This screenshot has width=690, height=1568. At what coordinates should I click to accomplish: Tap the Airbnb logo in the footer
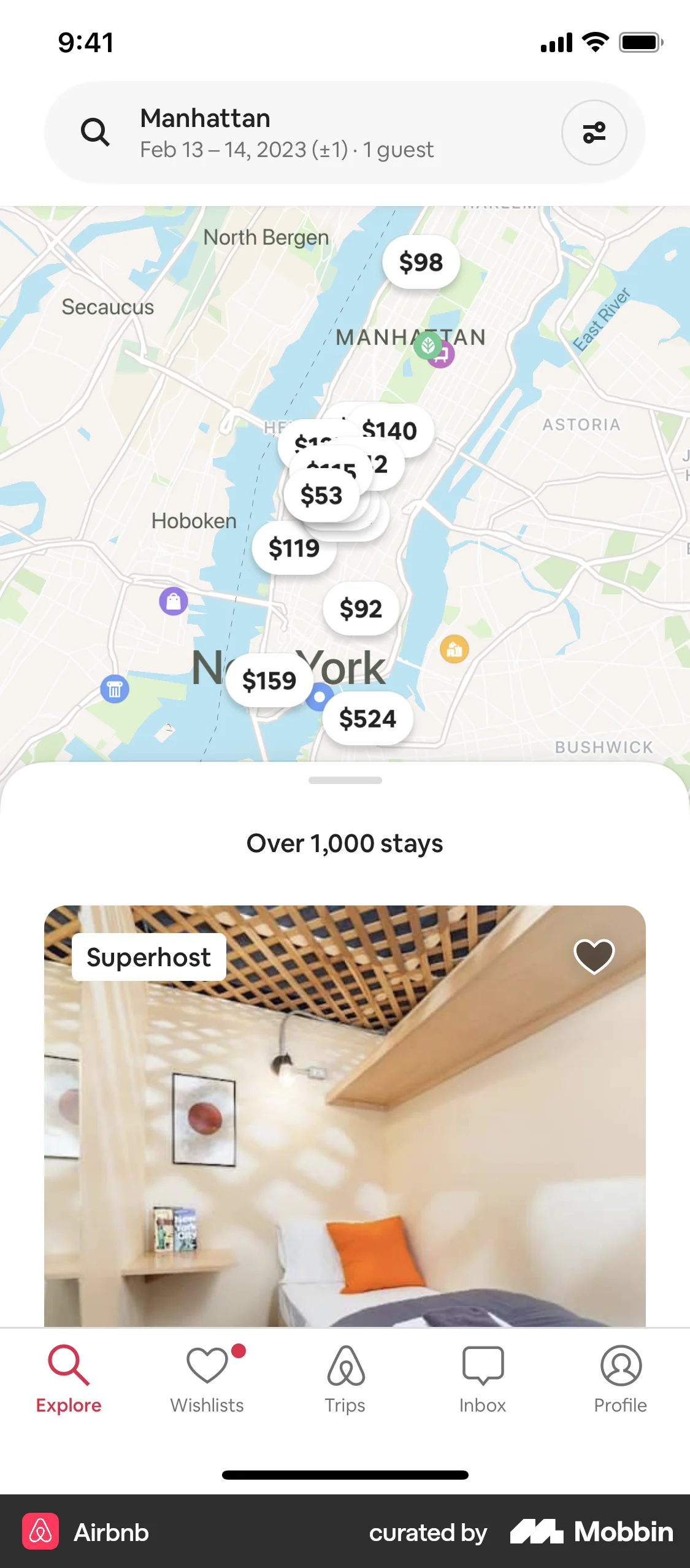tap(40, 1532)
